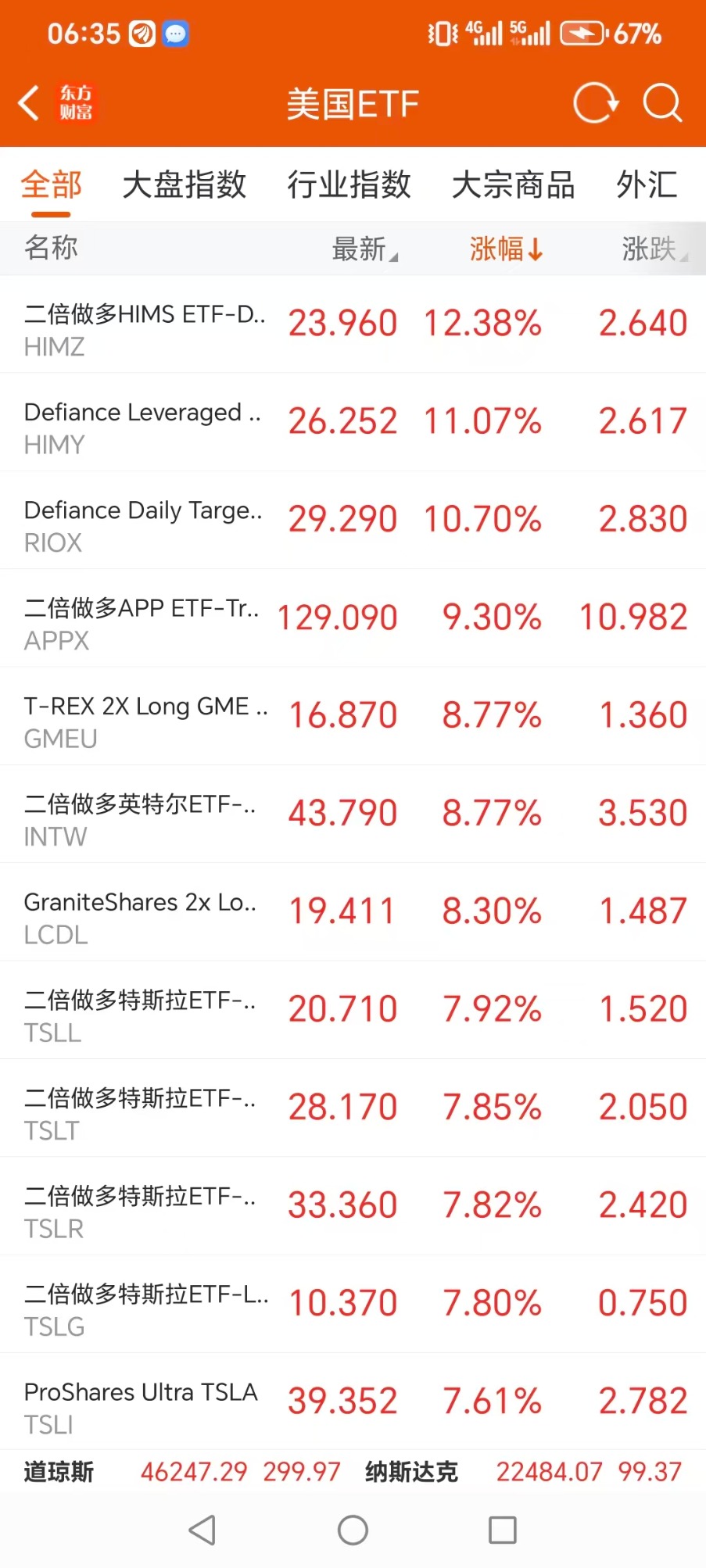The image size is (706, 1568).
Task: Toggle sorting on 涨幅 column header
Action: click(x=506, y=249)
